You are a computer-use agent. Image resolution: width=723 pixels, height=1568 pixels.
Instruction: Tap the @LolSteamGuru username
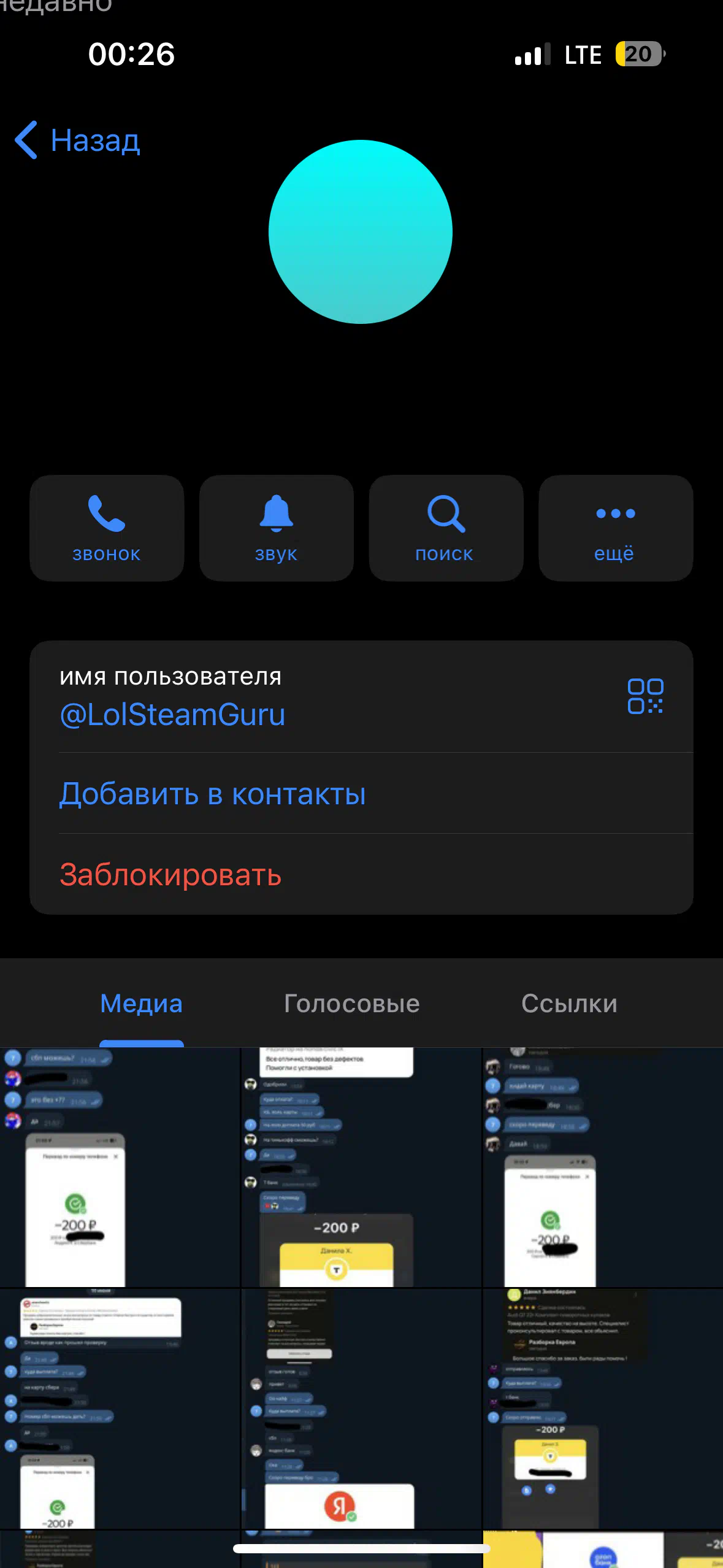click(x=172, y=715)
